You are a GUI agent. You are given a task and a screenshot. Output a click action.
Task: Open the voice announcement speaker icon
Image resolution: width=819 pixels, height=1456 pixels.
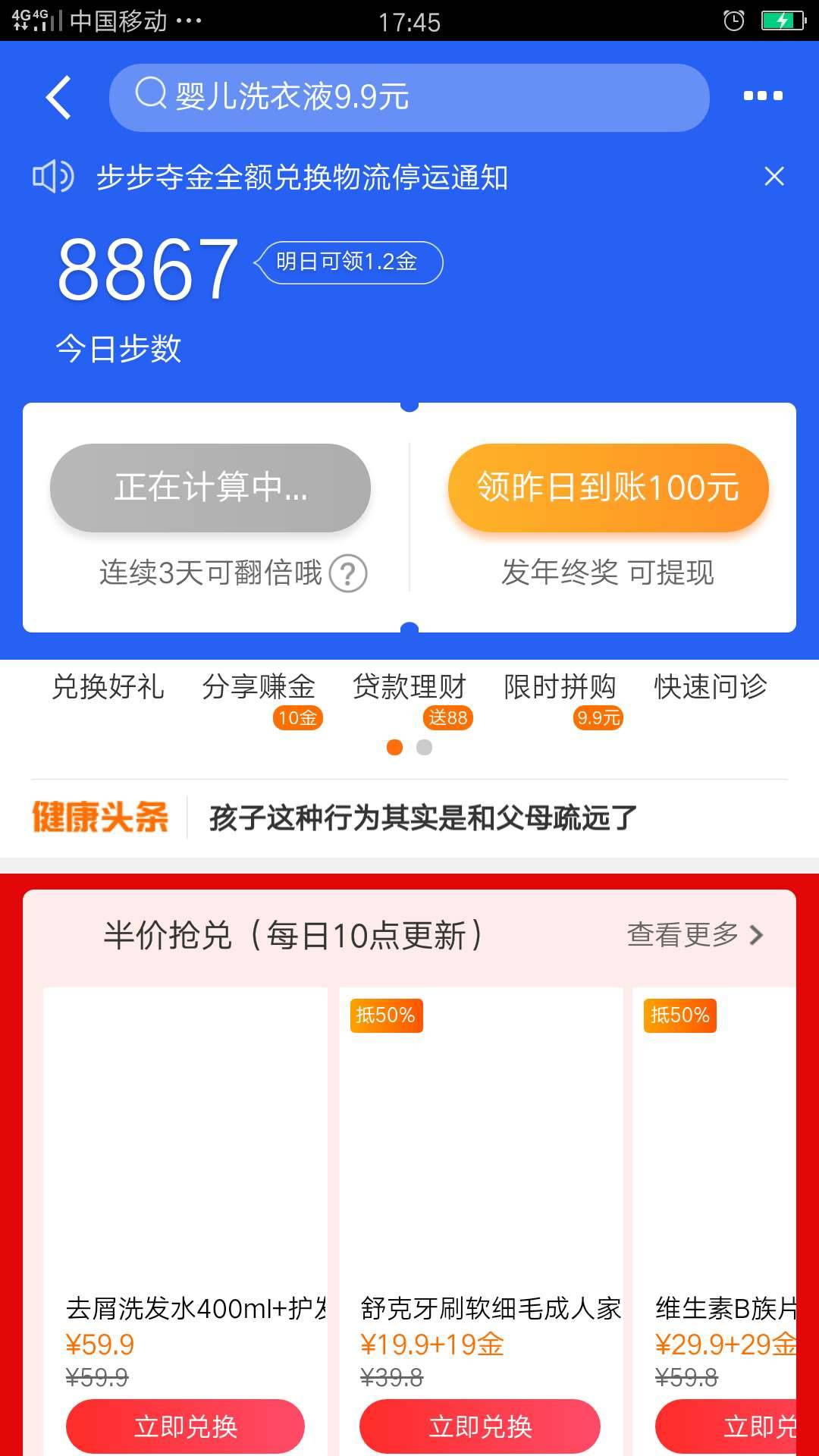pos(52,177)
